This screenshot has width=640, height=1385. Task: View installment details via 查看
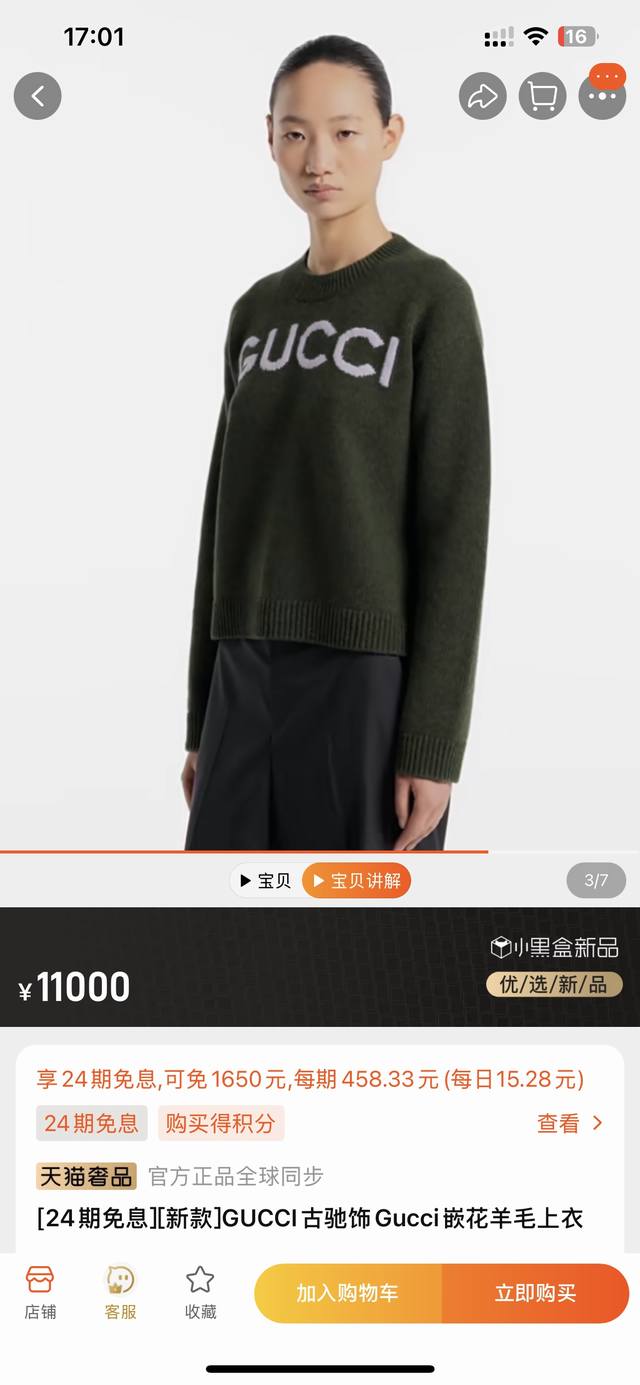click(570, 1123)
